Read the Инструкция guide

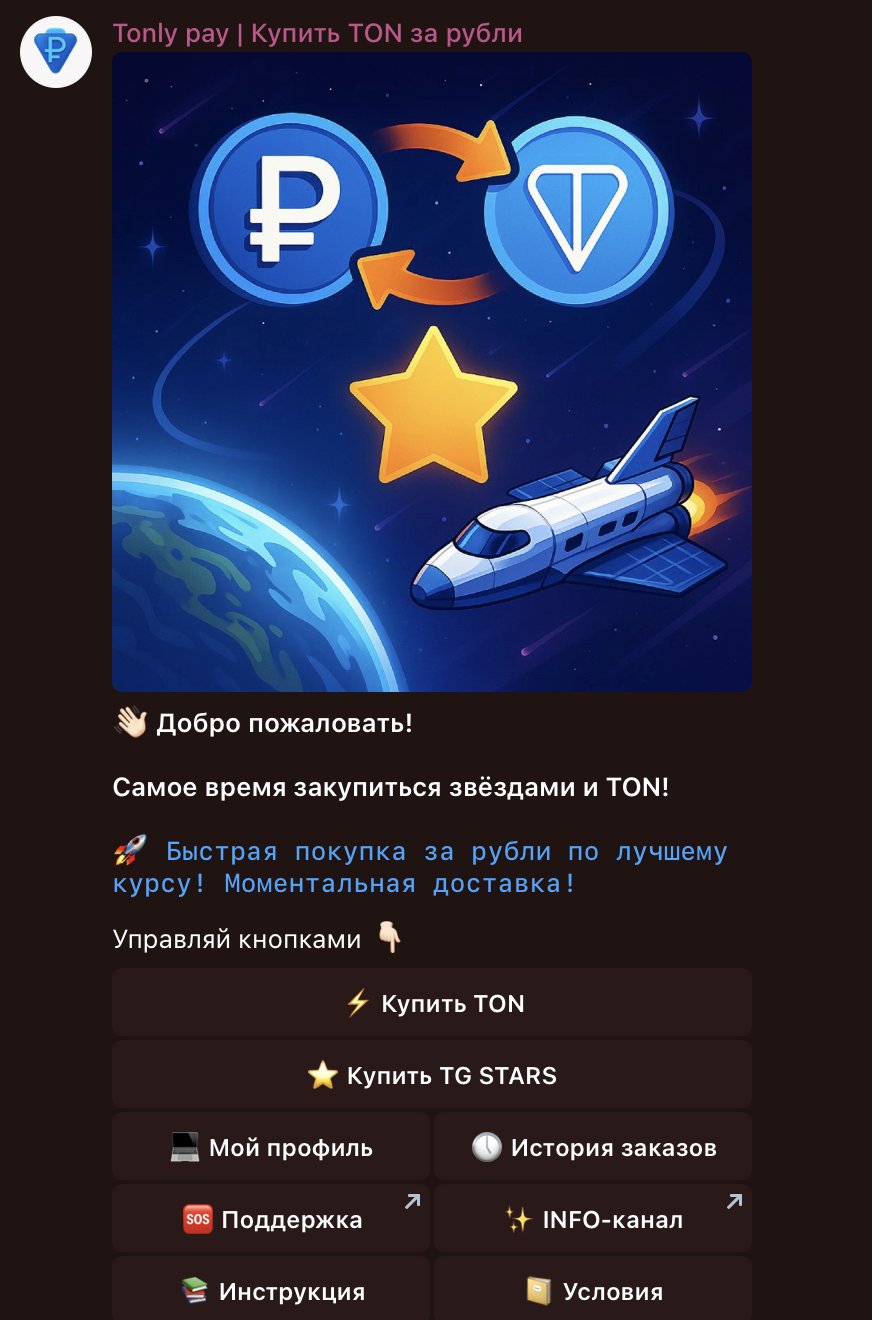(271, 1290)
